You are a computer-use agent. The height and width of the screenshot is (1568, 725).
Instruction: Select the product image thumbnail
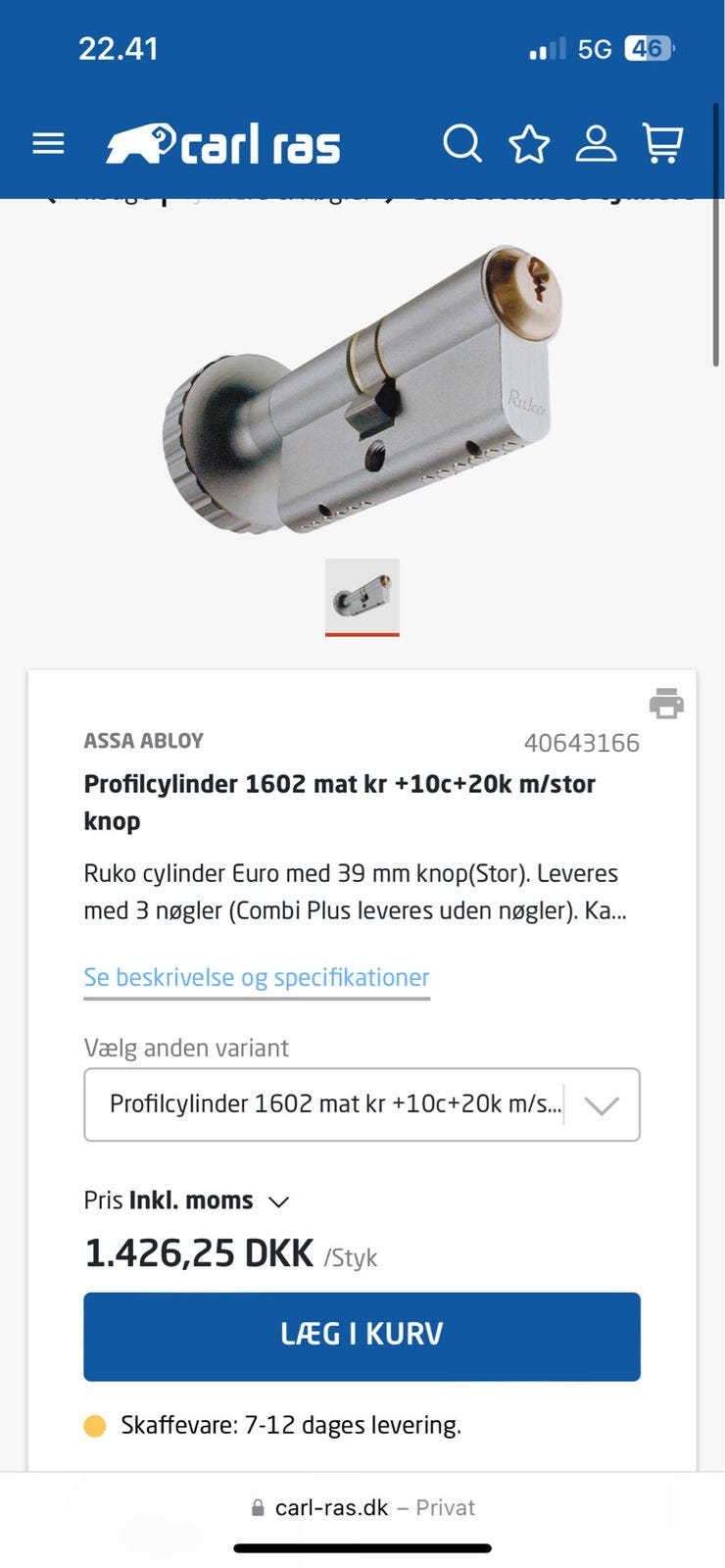tap(362, 596)
